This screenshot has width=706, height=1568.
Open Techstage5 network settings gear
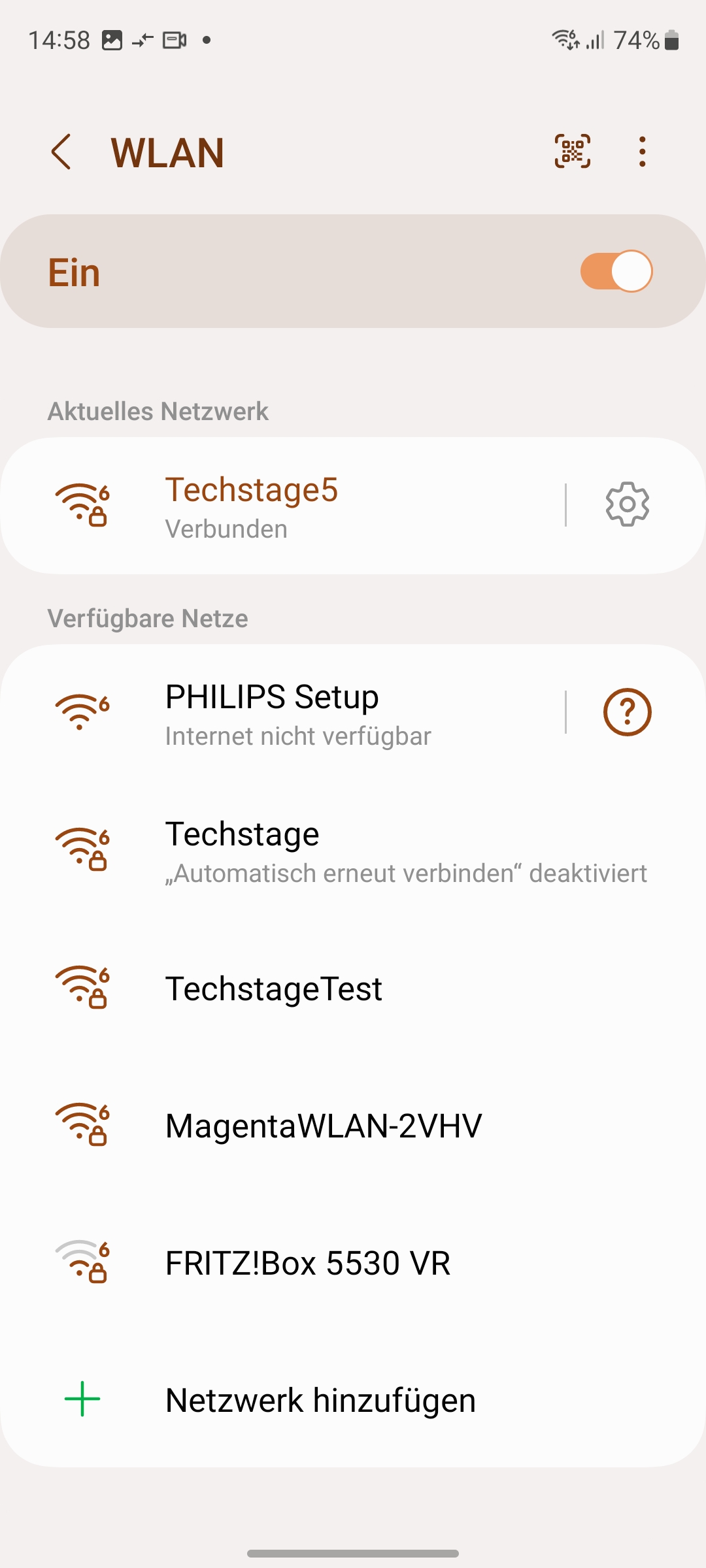627,504
